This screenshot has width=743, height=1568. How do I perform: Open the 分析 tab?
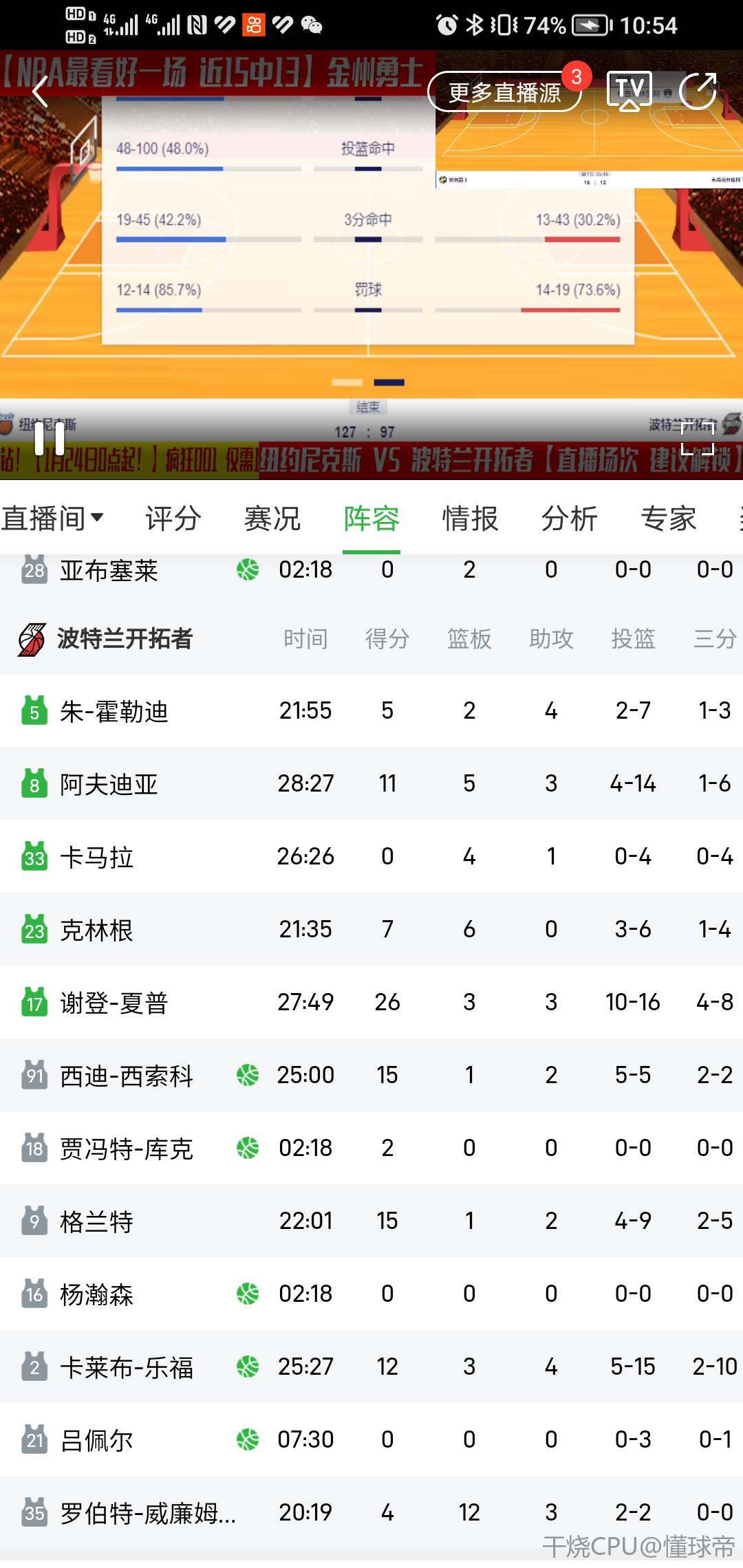point(569,519)
